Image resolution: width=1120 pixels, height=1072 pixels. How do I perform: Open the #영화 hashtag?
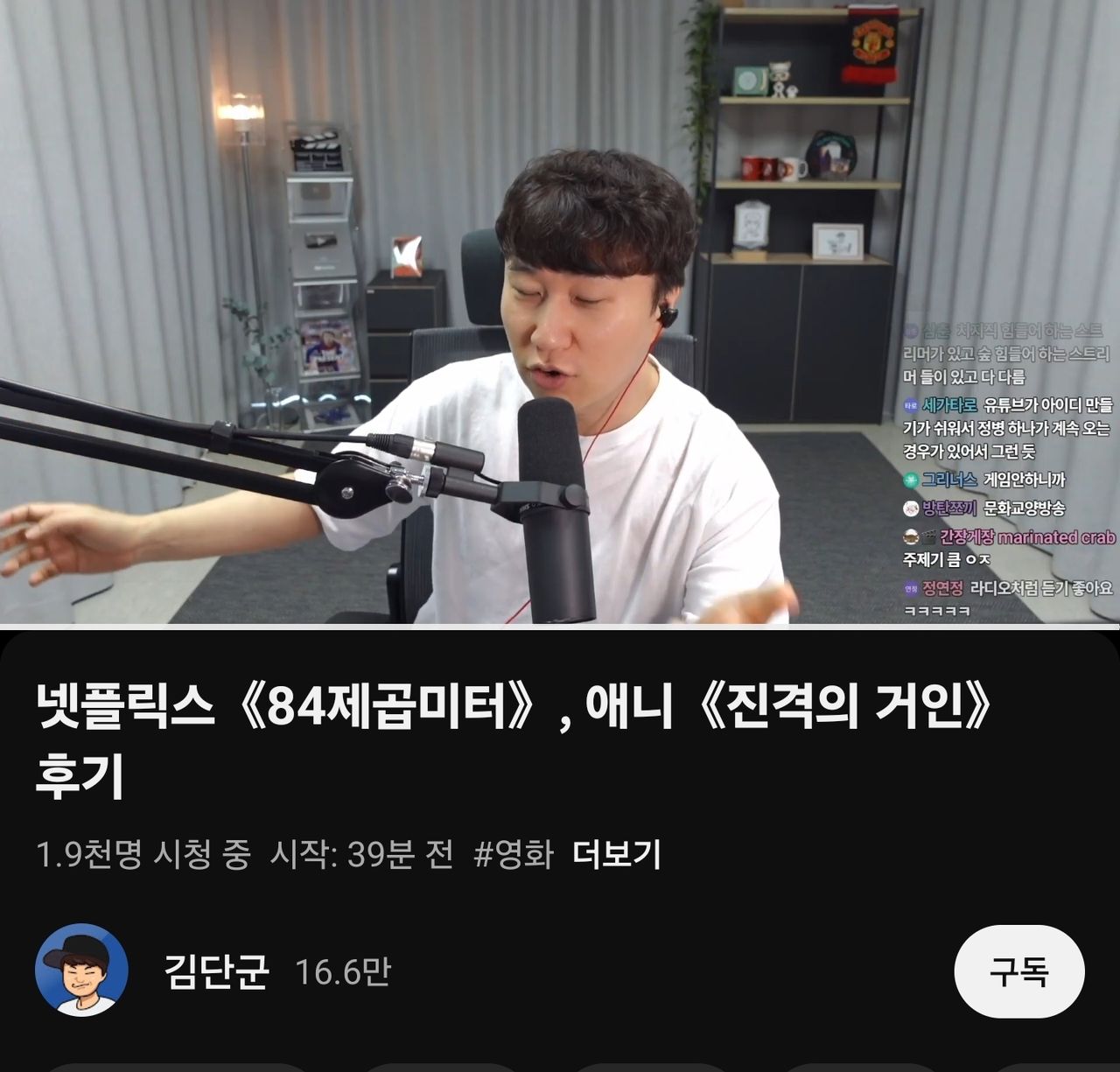coord(514,854)
